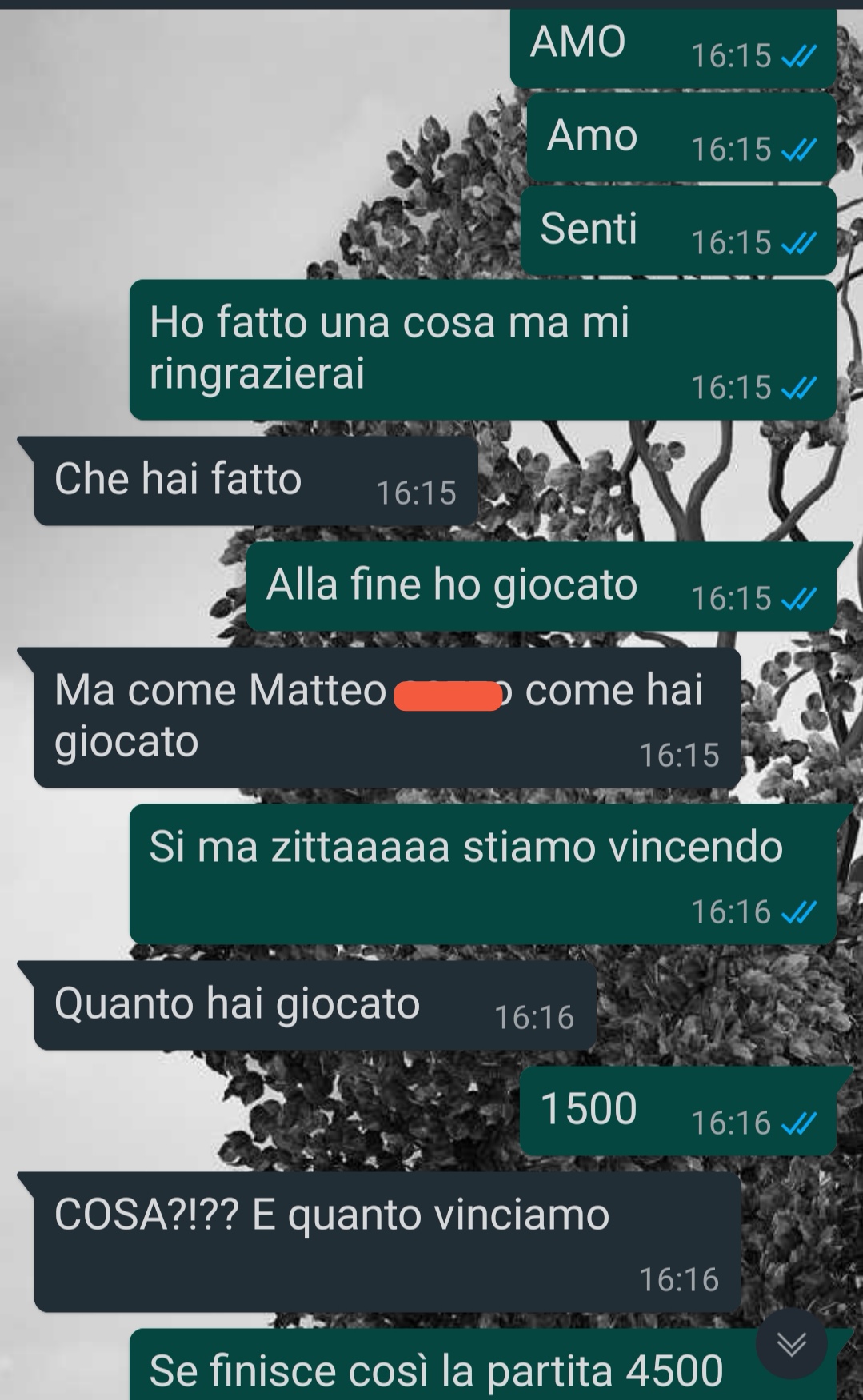Jump to latest messages with the down-arrow button
Viewport: 863px width, 1400px height.
pos(791,1344)
